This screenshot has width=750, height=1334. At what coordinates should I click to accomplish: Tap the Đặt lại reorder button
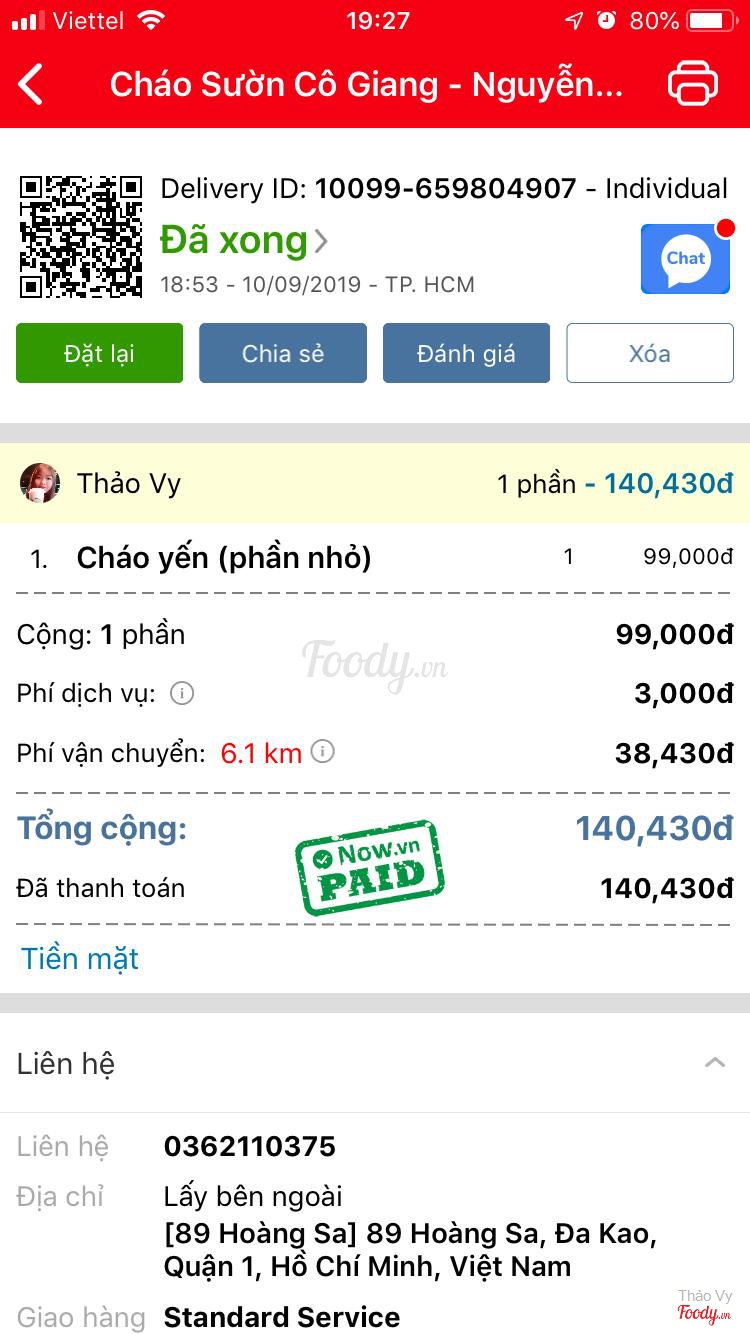click(x=99, y=353)
